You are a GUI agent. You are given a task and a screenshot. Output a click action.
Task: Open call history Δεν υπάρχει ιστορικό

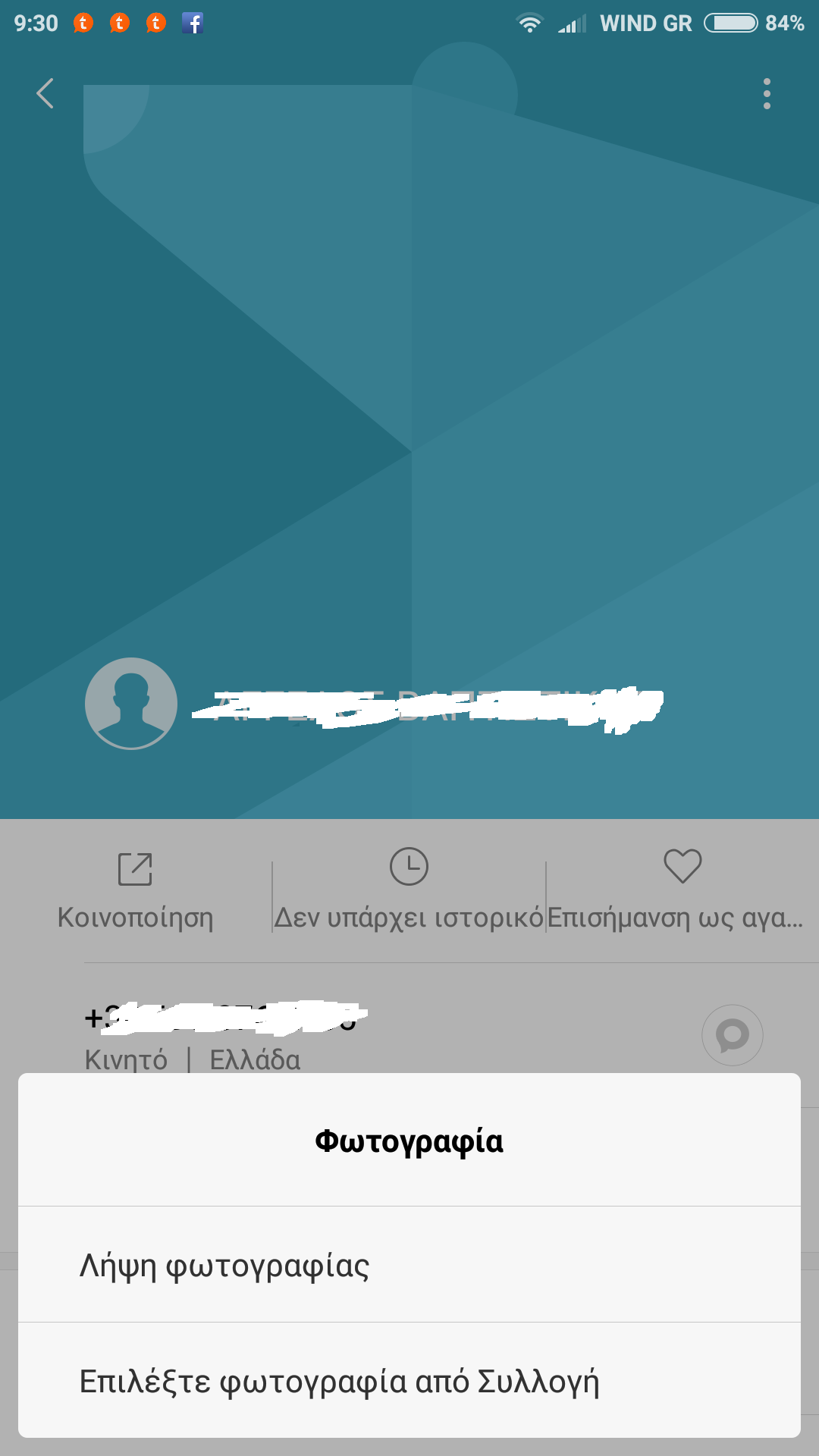(409, 891)
